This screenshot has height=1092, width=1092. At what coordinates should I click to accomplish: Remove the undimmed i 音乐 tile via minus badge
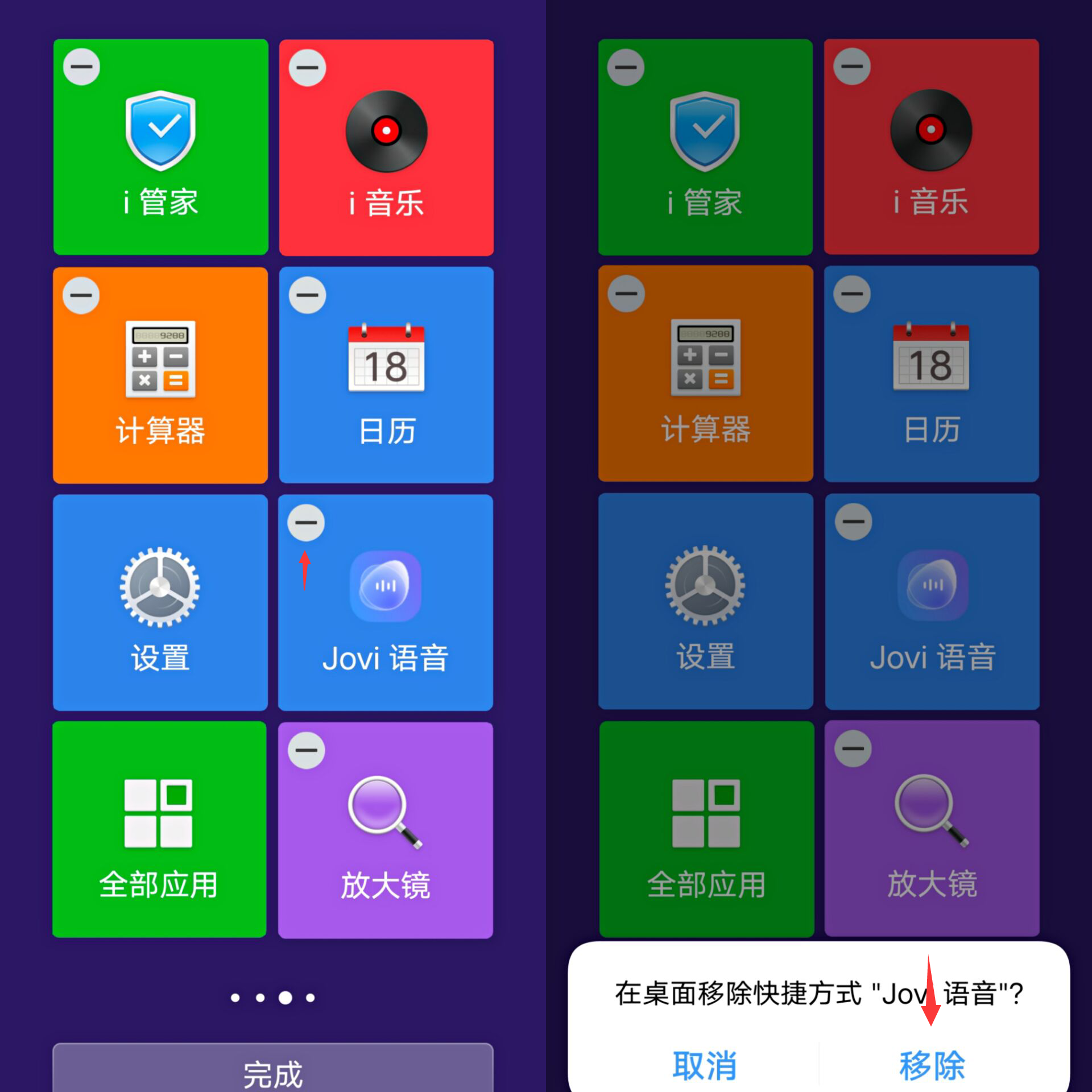coord(307,67)
